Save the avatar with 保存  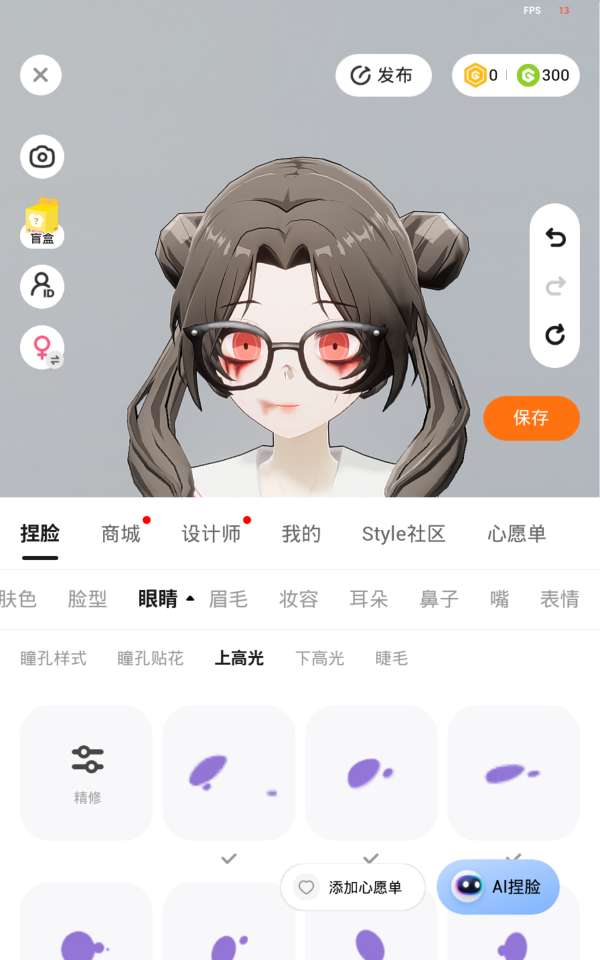click(531, 418)
